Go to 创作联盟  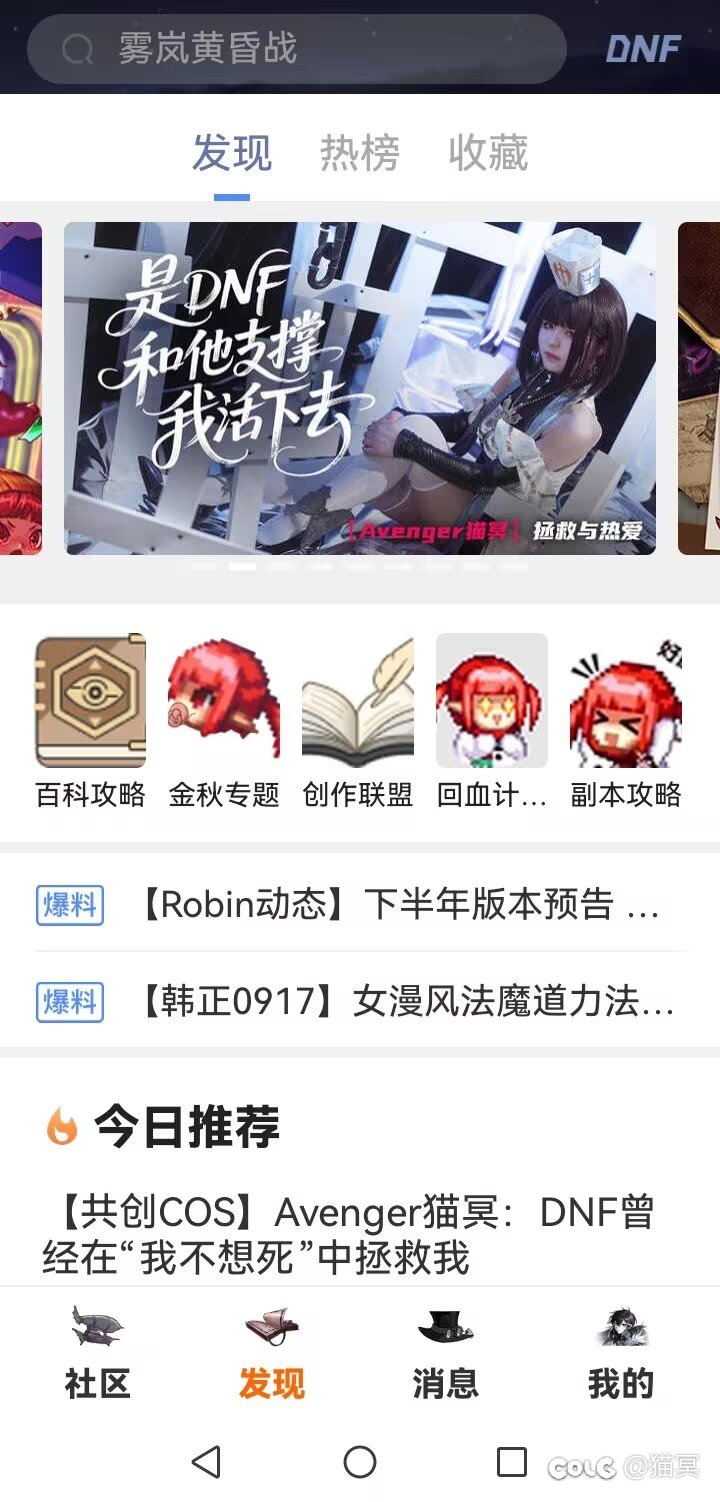pyautogui.click(x=358, y=722)
